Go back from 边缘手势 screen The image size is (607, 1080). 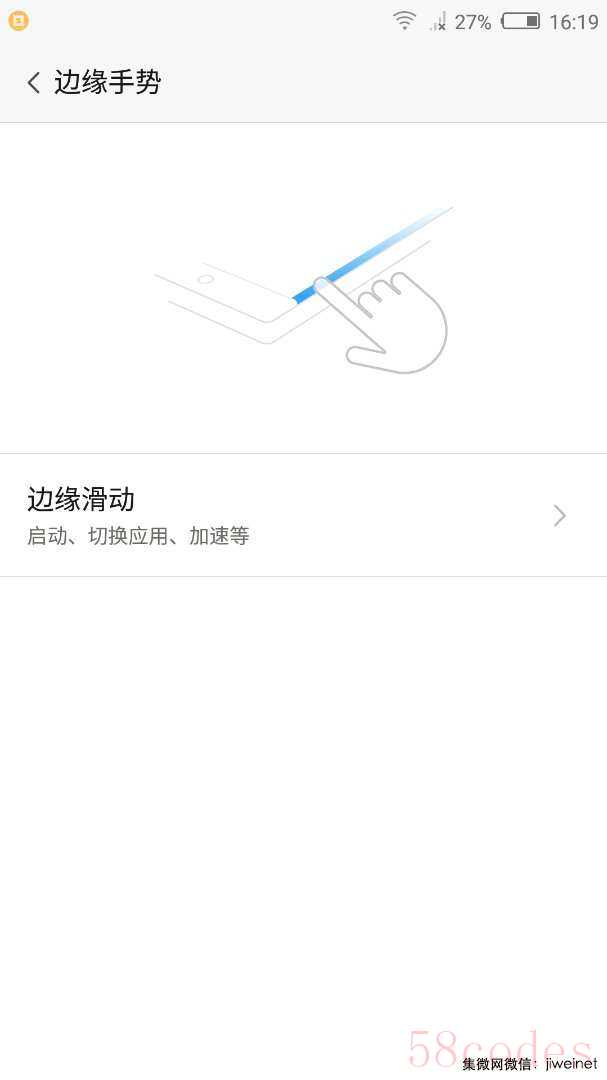34,83
